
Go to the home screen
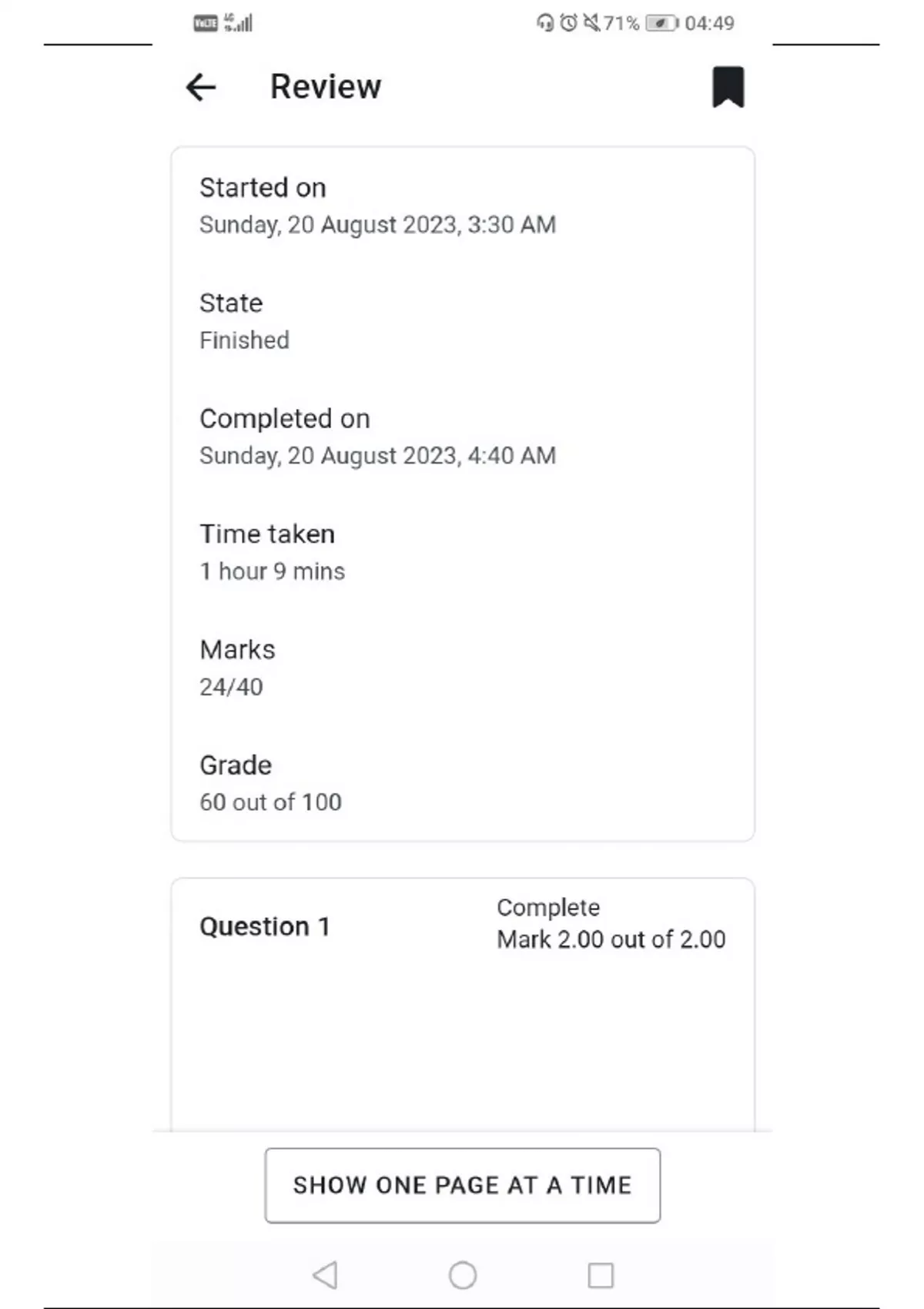463,1275
